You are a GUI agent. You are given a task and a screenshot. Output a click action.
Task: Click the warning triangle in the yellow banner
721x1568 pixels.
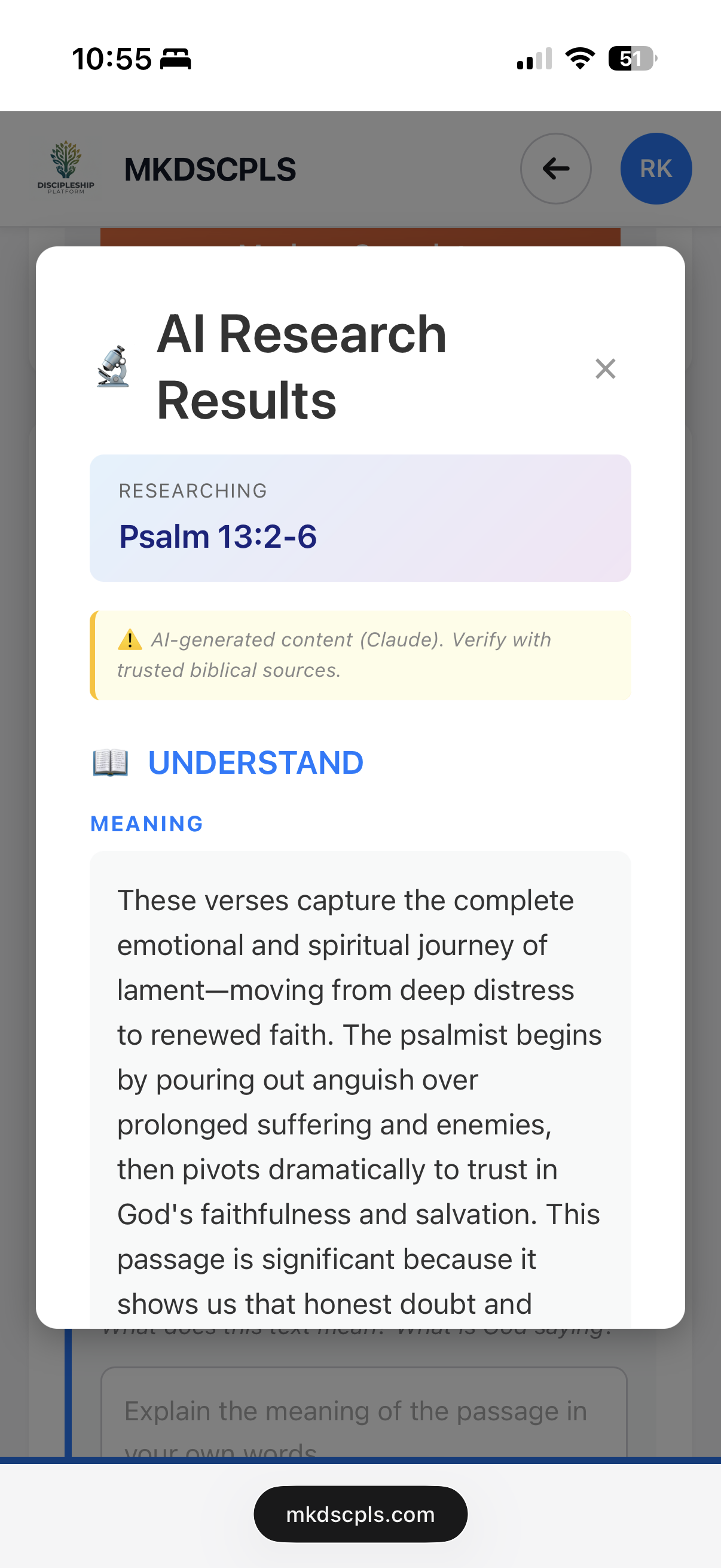pyautogui.click(x=130, y=639)
